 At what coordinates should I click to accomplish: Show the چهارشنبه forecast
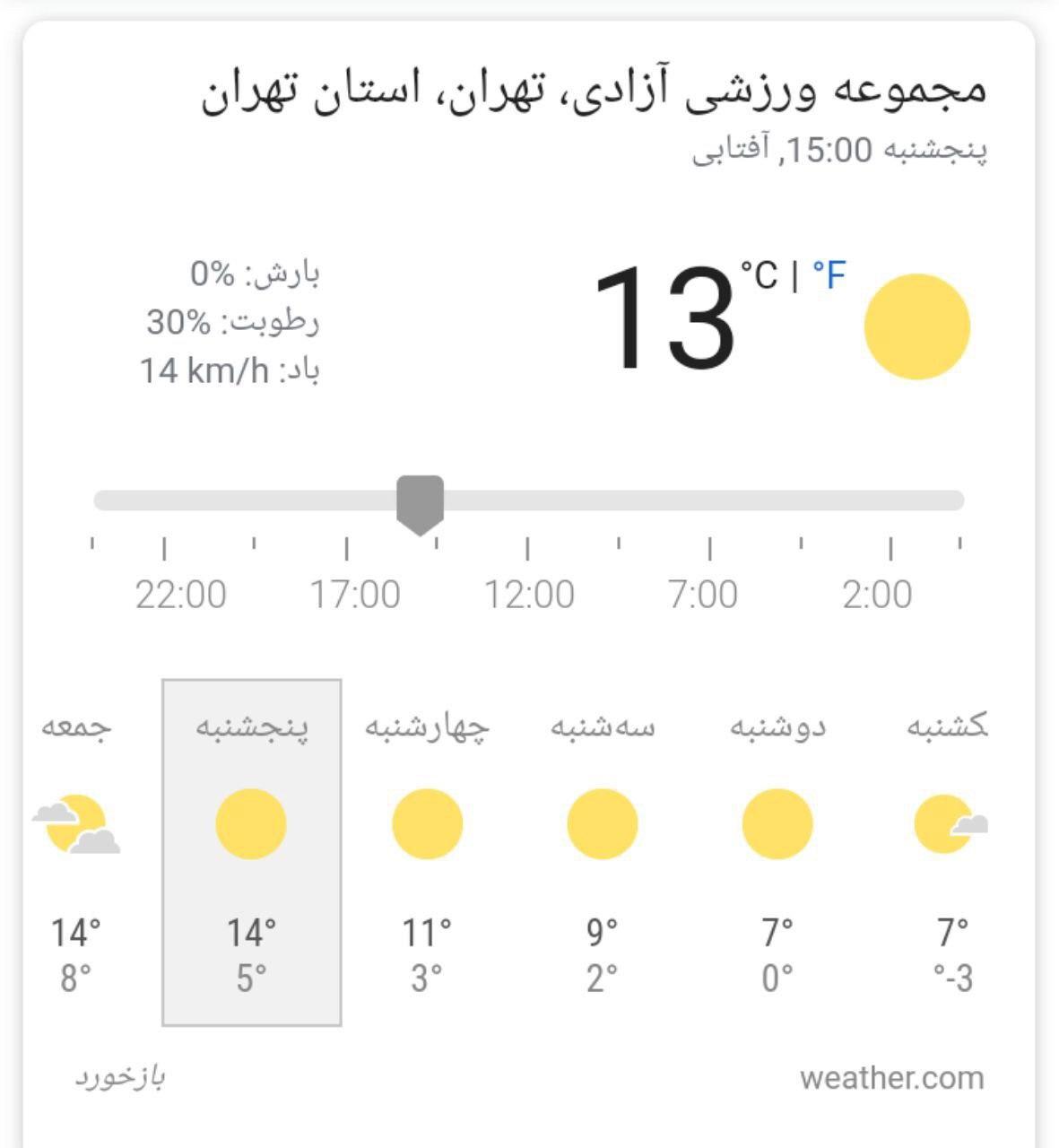[x=427, y=852]
